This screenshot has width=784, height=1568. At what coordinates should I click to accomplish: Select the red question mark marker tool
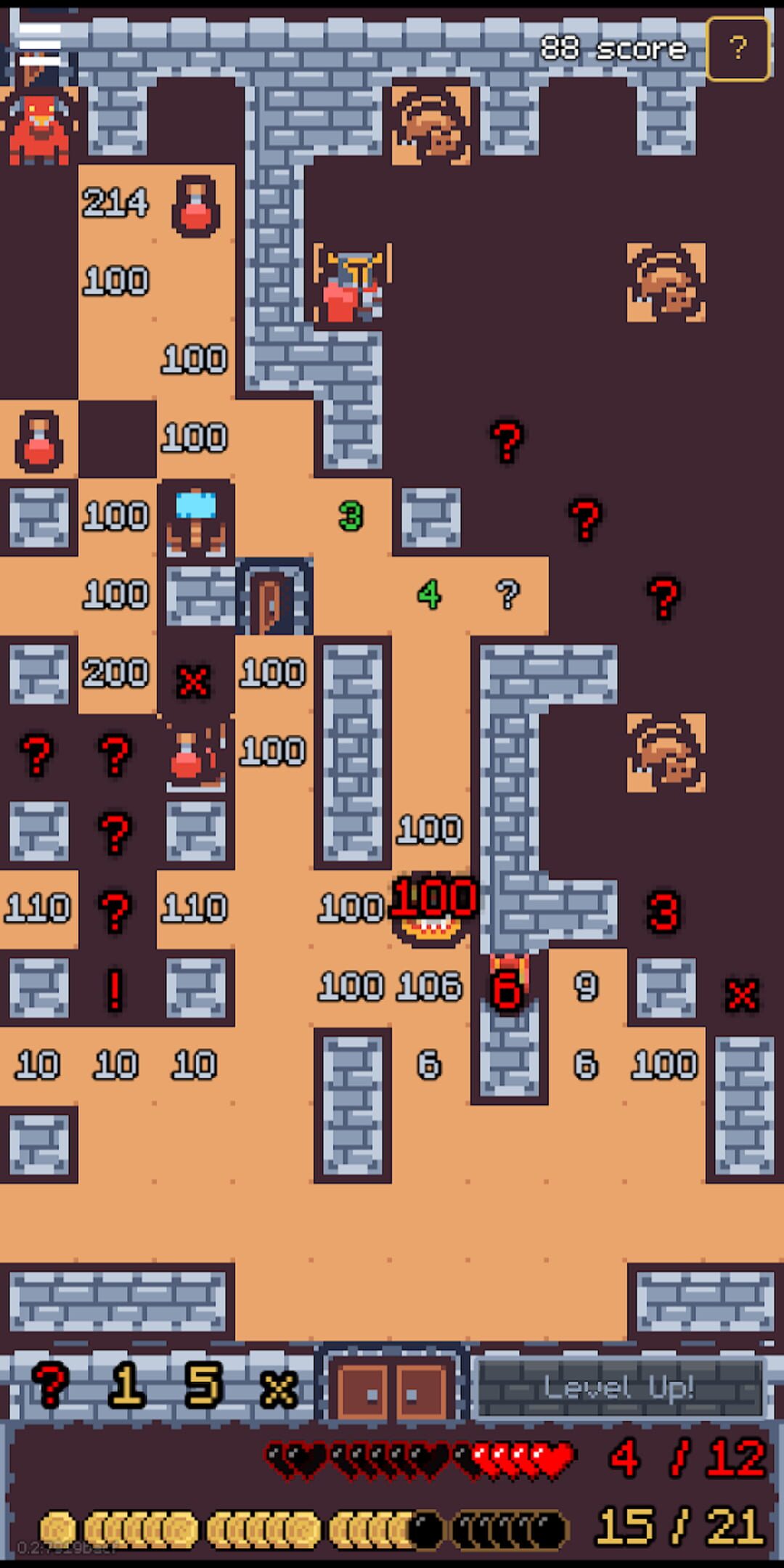(50, 1385)
